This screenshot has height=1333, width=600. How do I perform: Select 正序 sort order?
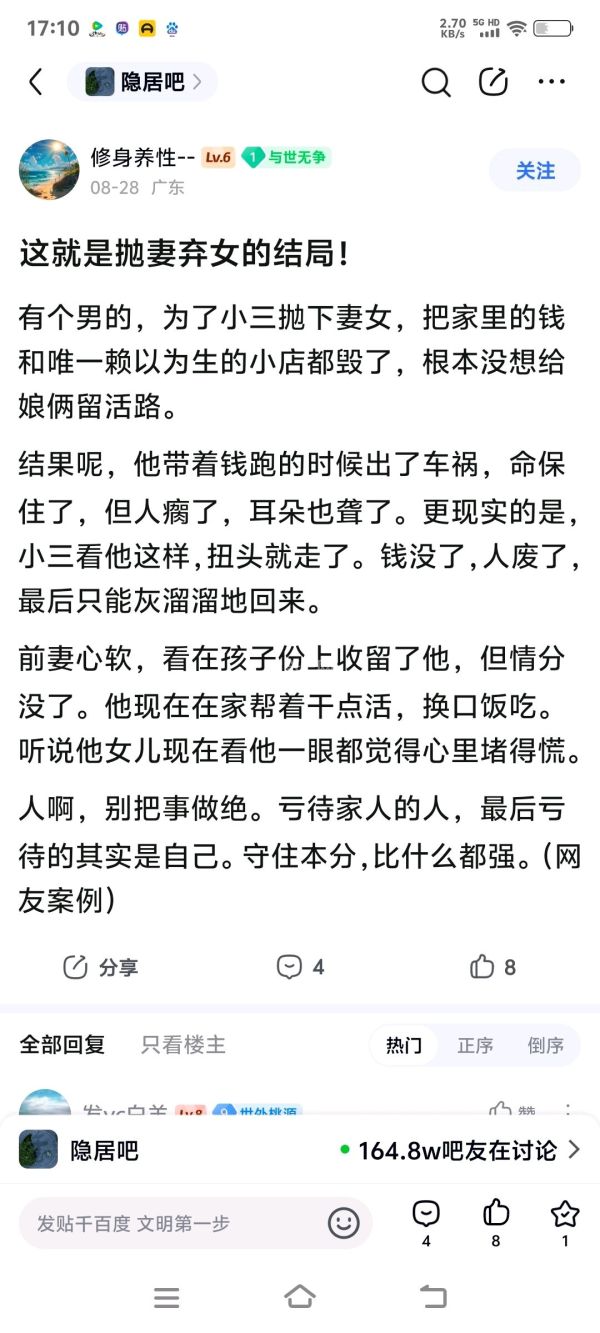click(x=475, y=1045)
